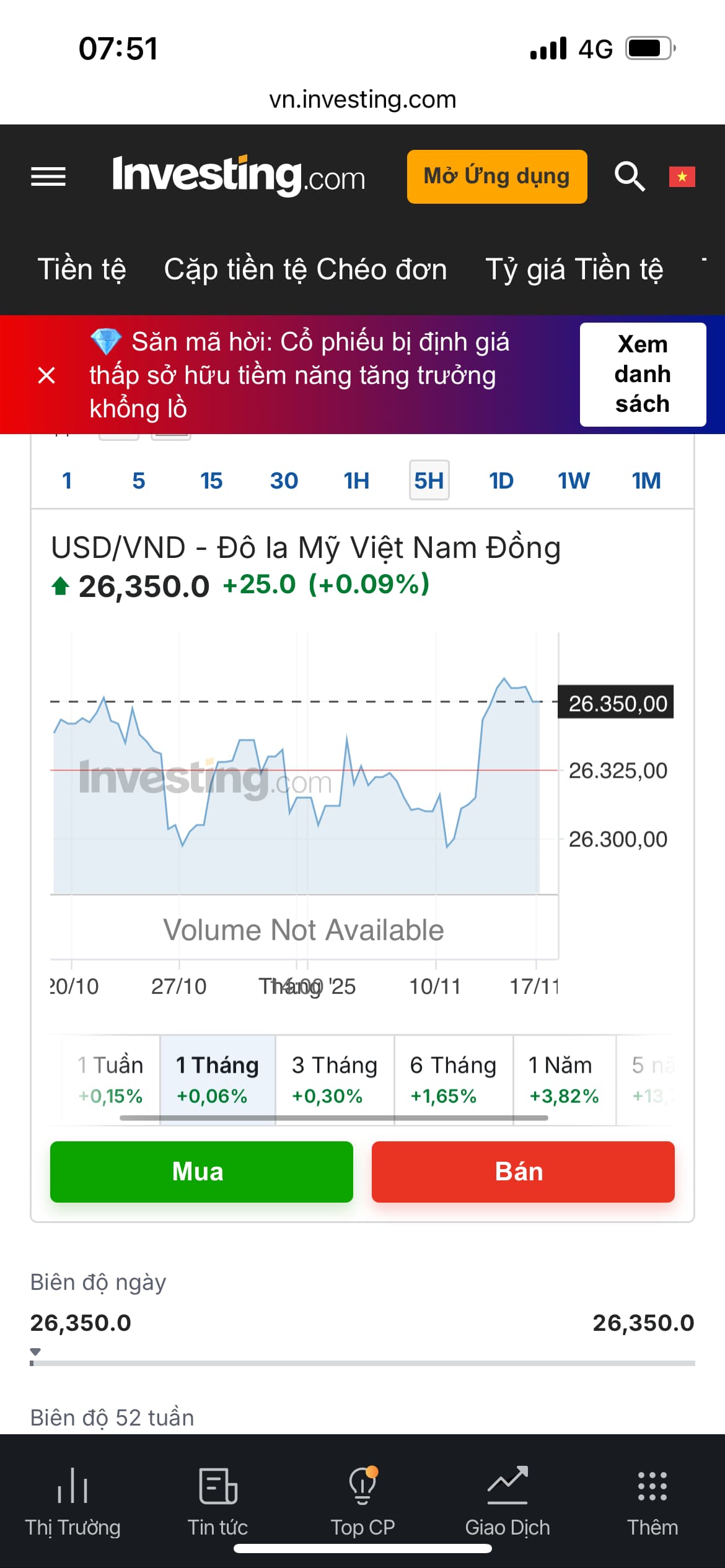Viewport: 725px width, 1568px height.
Task: Open the Tin tức tab
Action: point(217,1500)
